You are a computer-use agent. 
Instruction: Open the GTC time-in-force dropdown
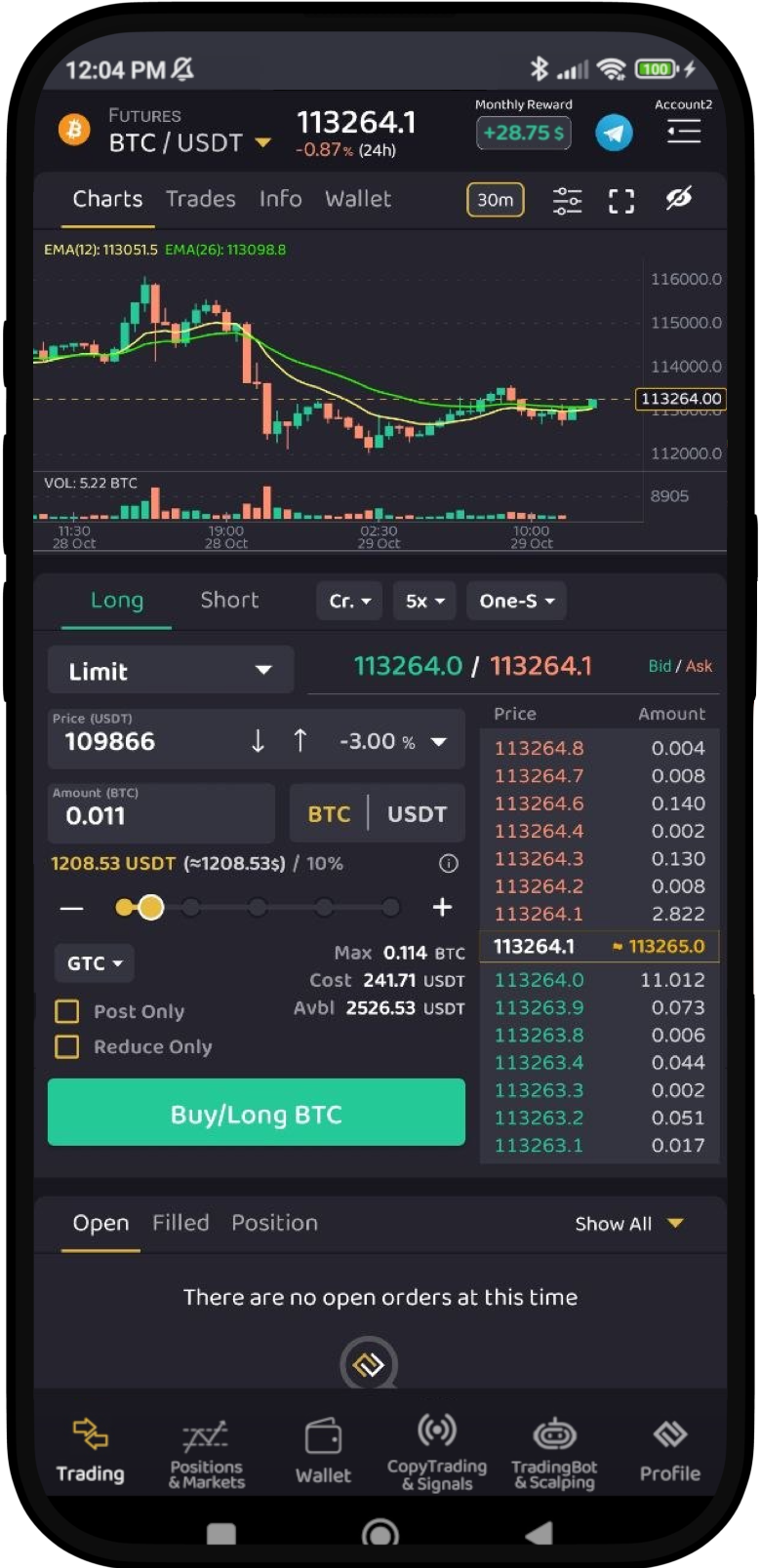point(93,963)
